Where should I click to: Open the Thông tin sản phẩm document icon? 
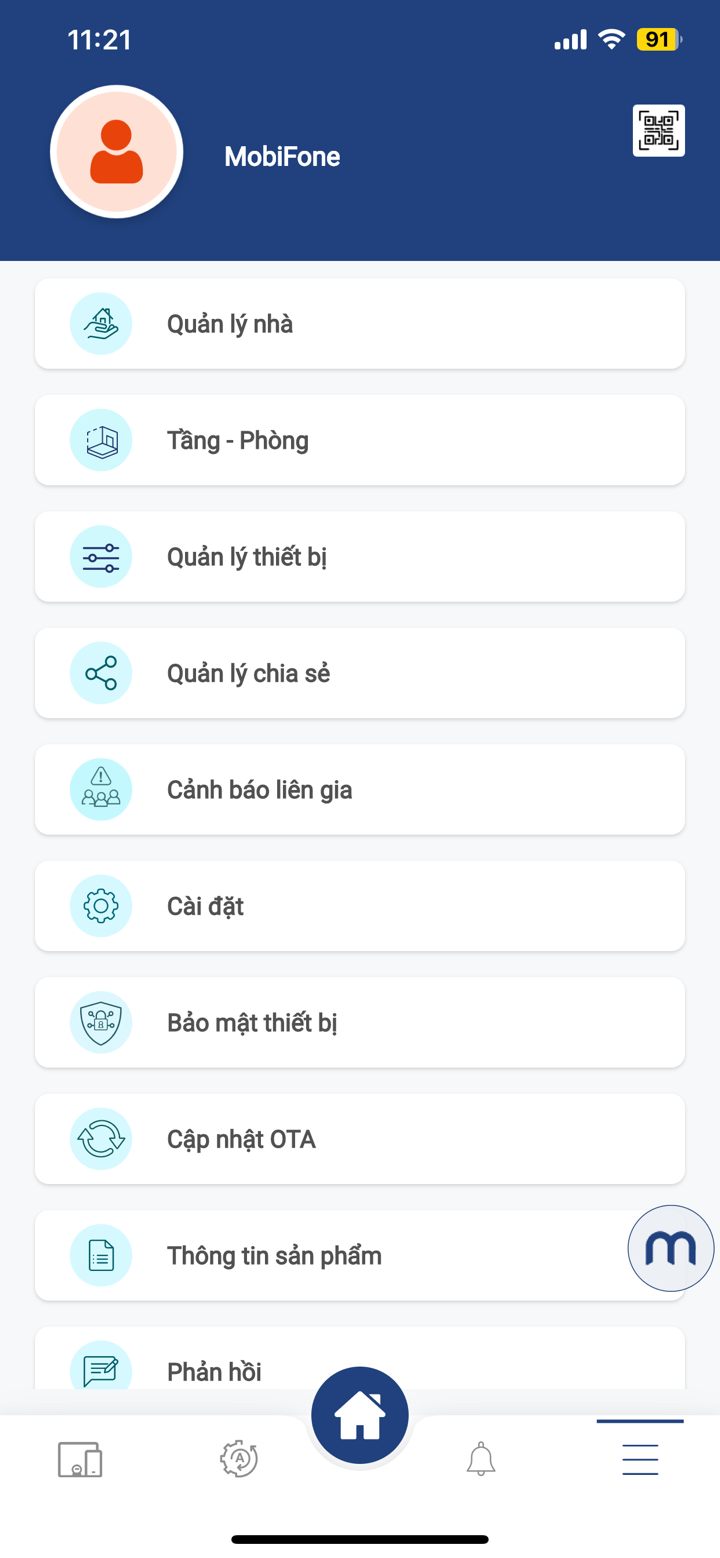(x=100, y=1255)
